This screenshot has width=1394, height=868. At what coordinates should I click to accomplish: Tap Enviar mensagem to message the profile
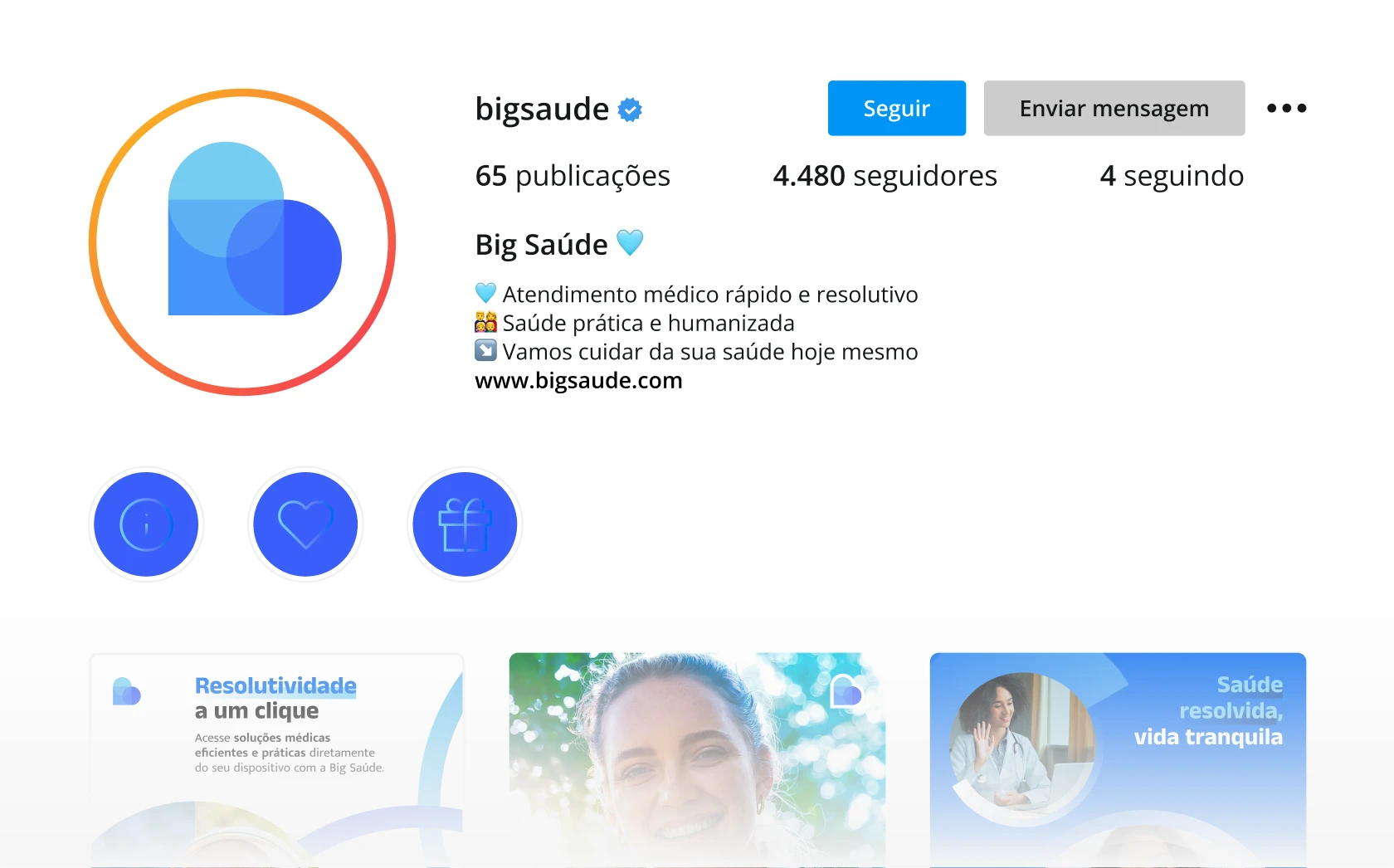click(1114, 108)
